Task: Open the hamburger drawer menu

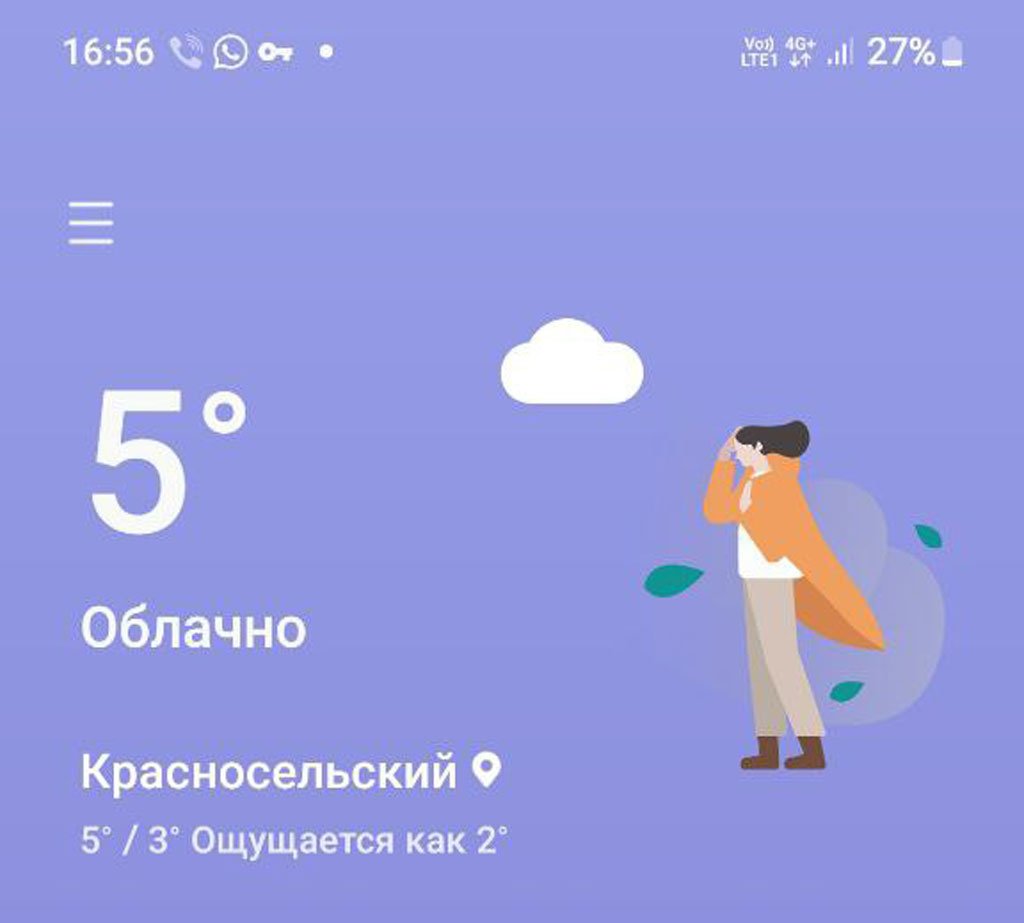Action: click(91, 223)
